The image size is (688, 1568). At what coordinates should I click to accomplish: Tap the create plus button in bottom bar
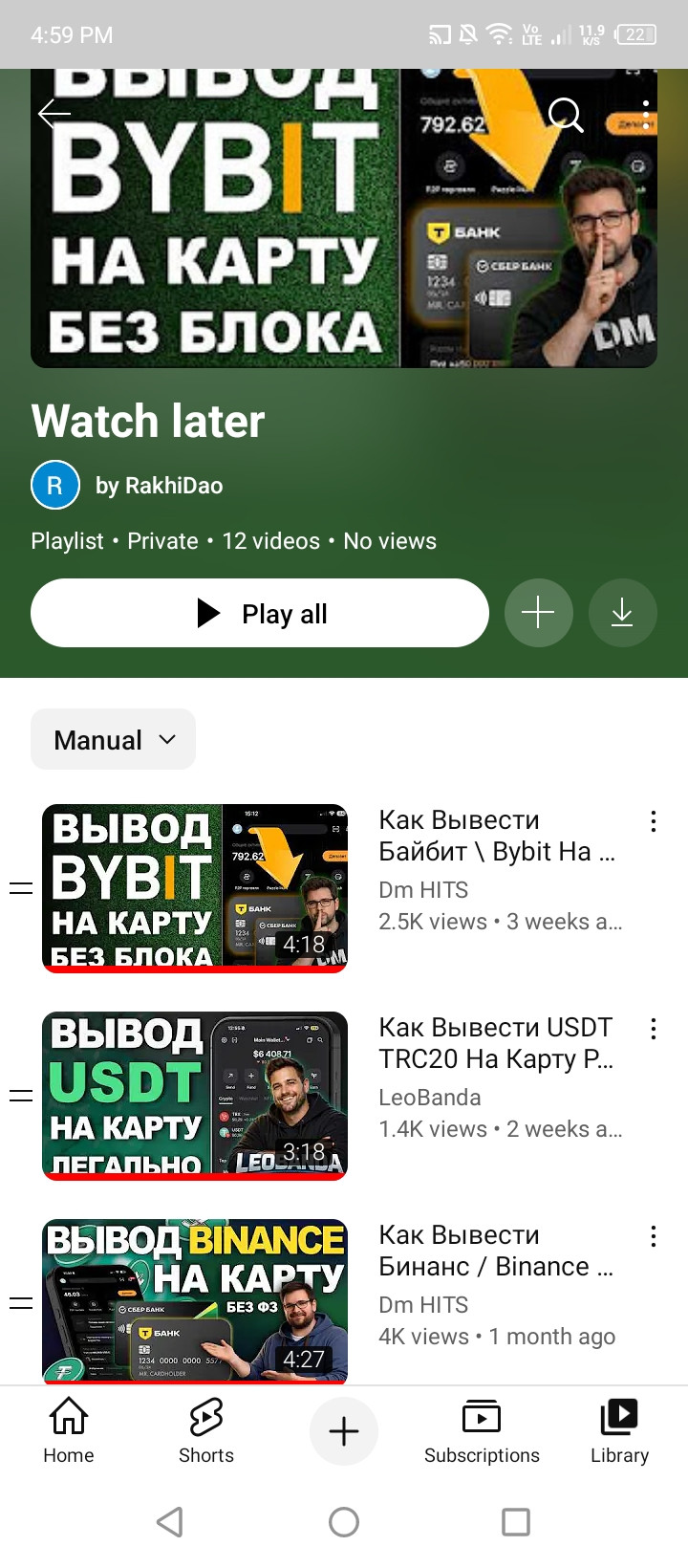[x=344, y=1430]
